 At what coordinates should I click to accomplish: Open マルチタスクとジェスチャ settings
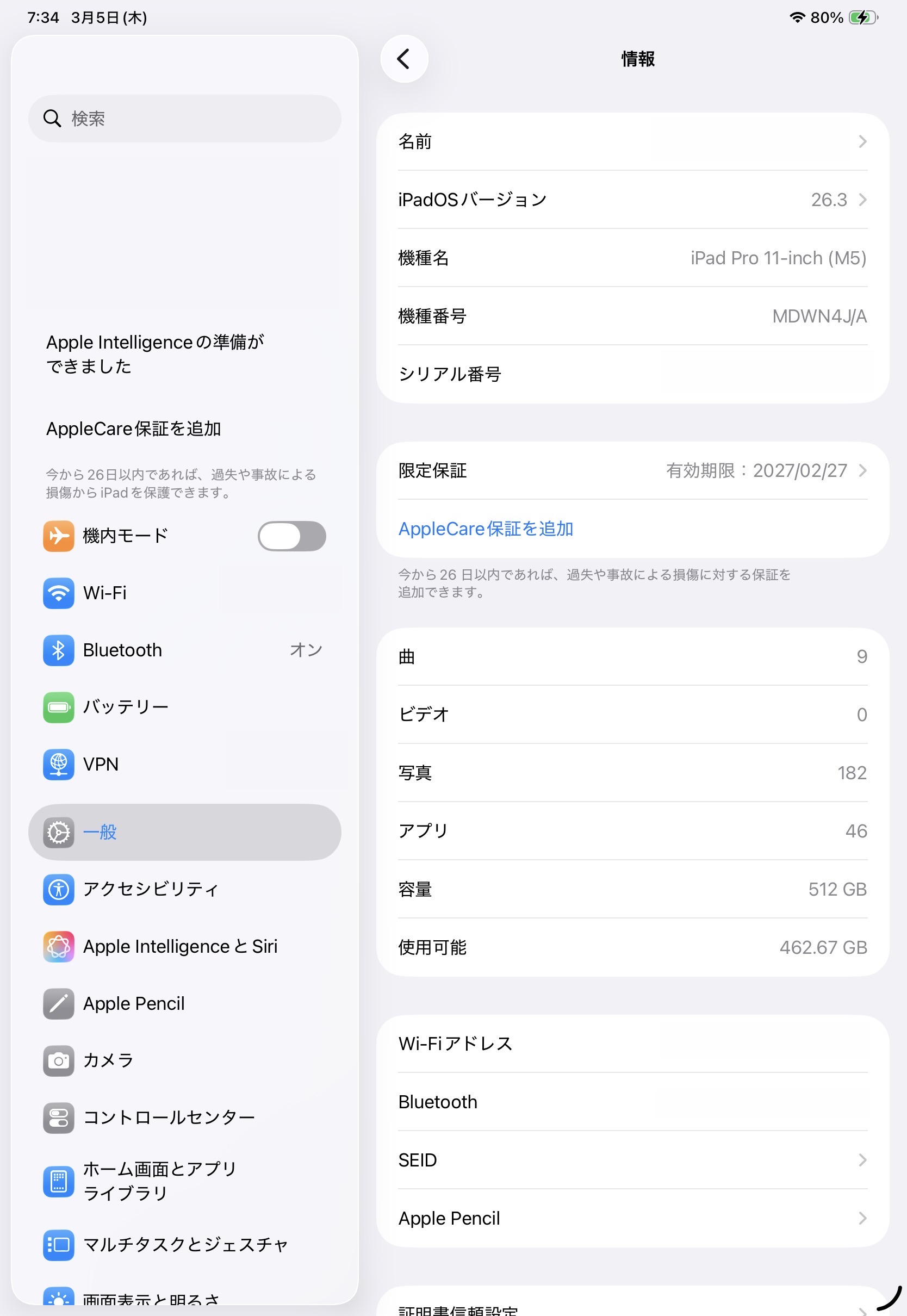(x=185, y=1244)
